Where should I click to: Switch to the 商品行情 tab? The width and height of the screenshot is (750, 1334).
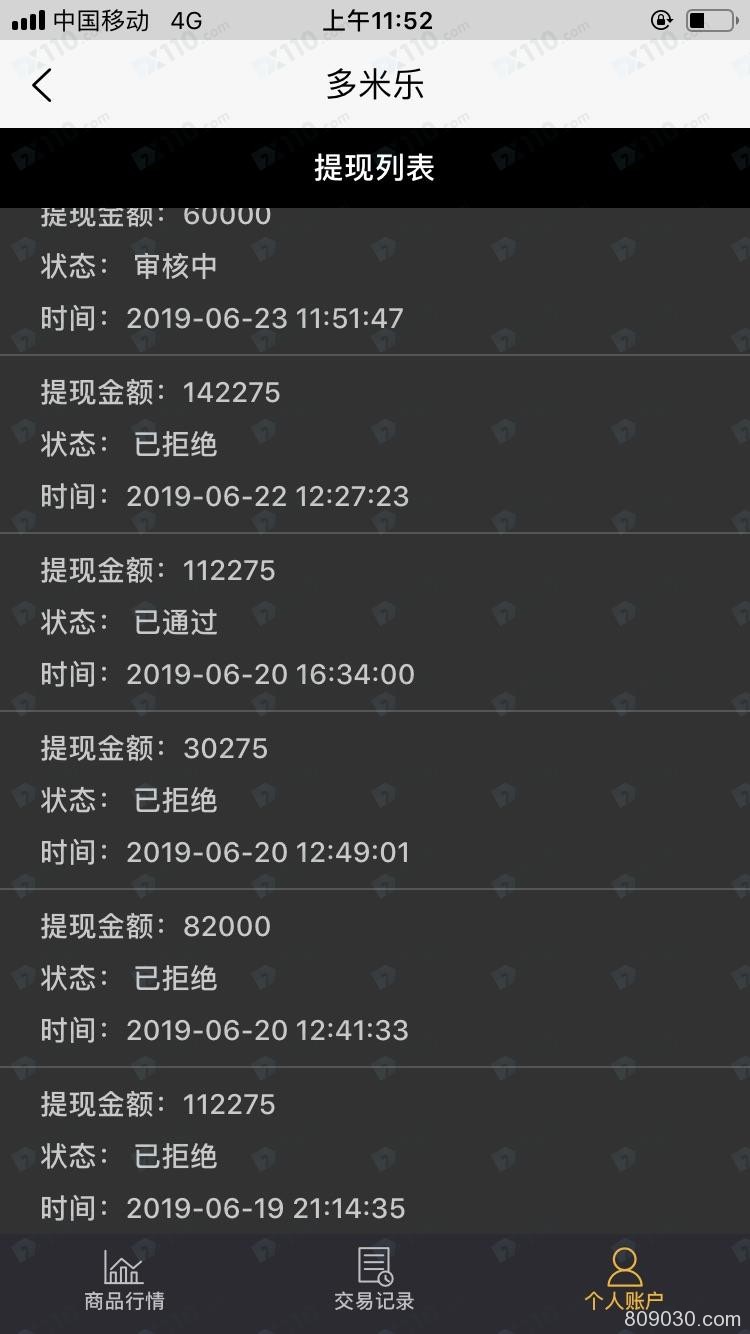124,1280
